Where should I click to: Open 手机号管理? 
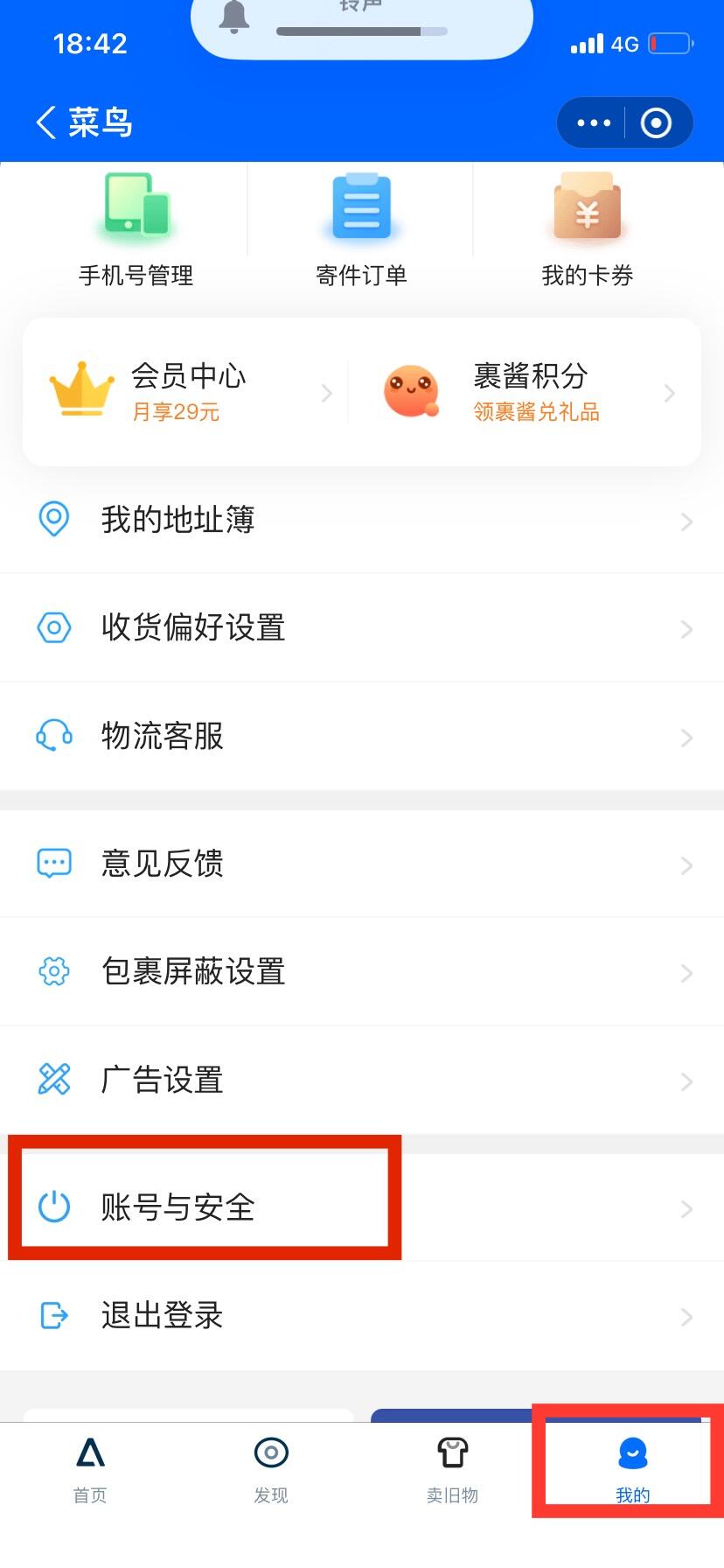pos(136,229)
